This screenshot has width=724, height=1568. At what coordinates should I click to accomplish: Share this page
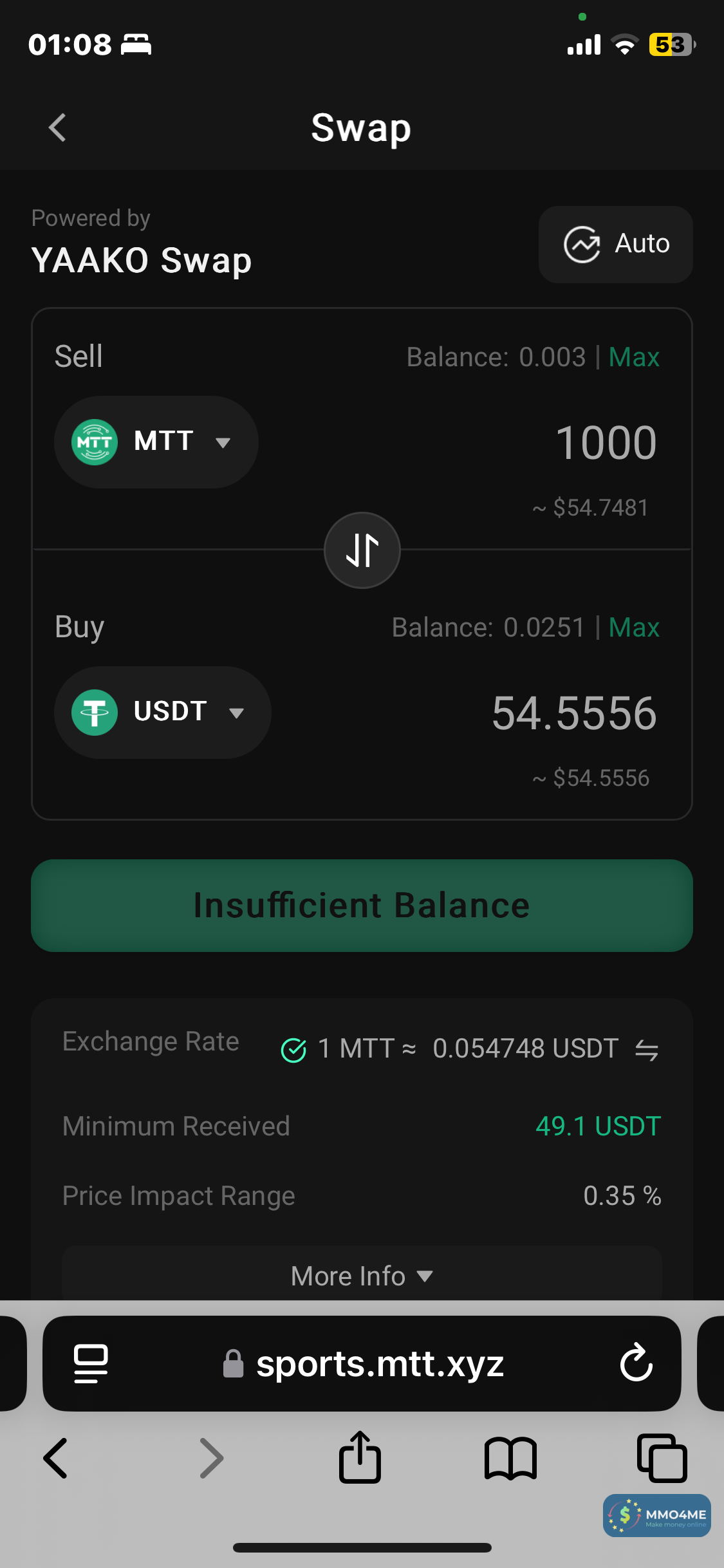(x=360, y=1458)
